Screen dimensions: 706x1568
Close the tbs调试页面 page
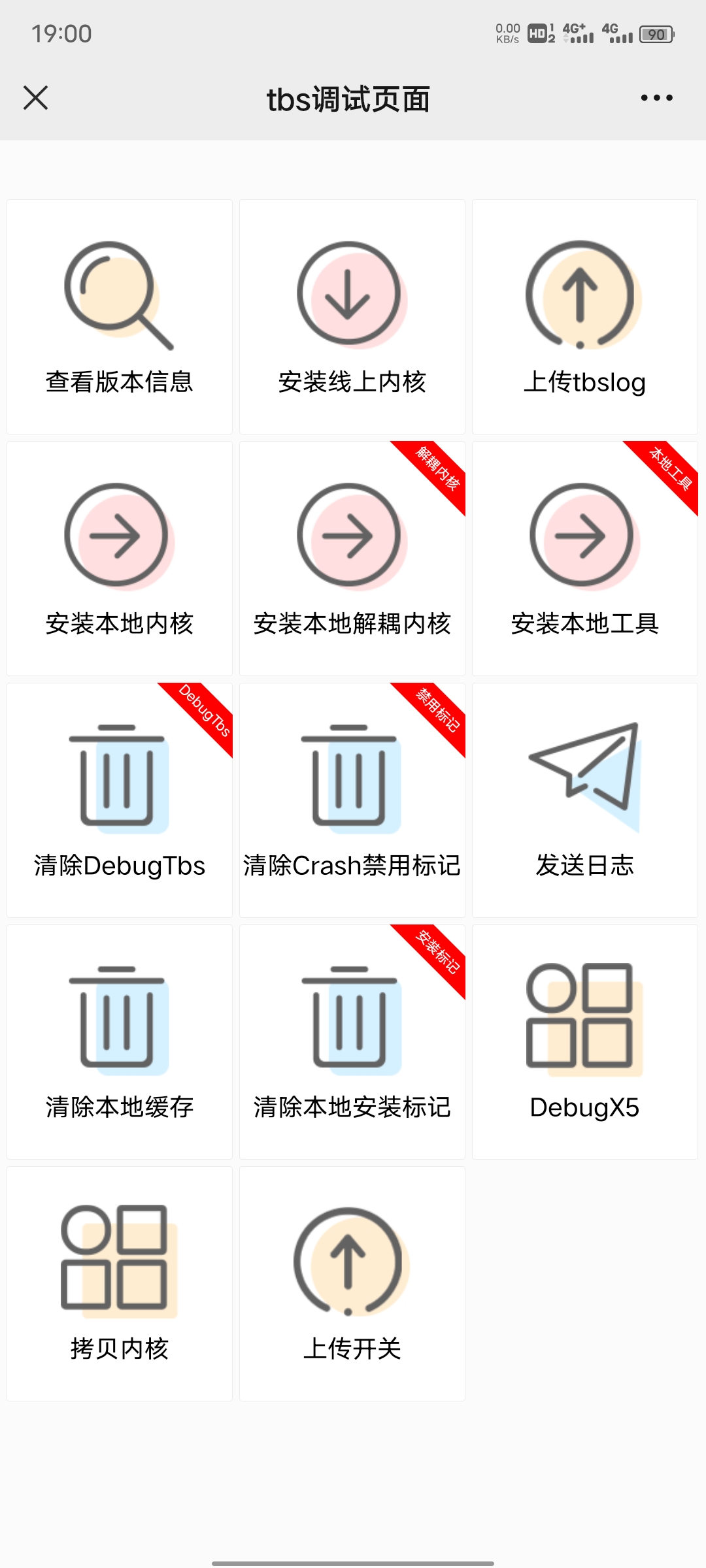point(36,98)
